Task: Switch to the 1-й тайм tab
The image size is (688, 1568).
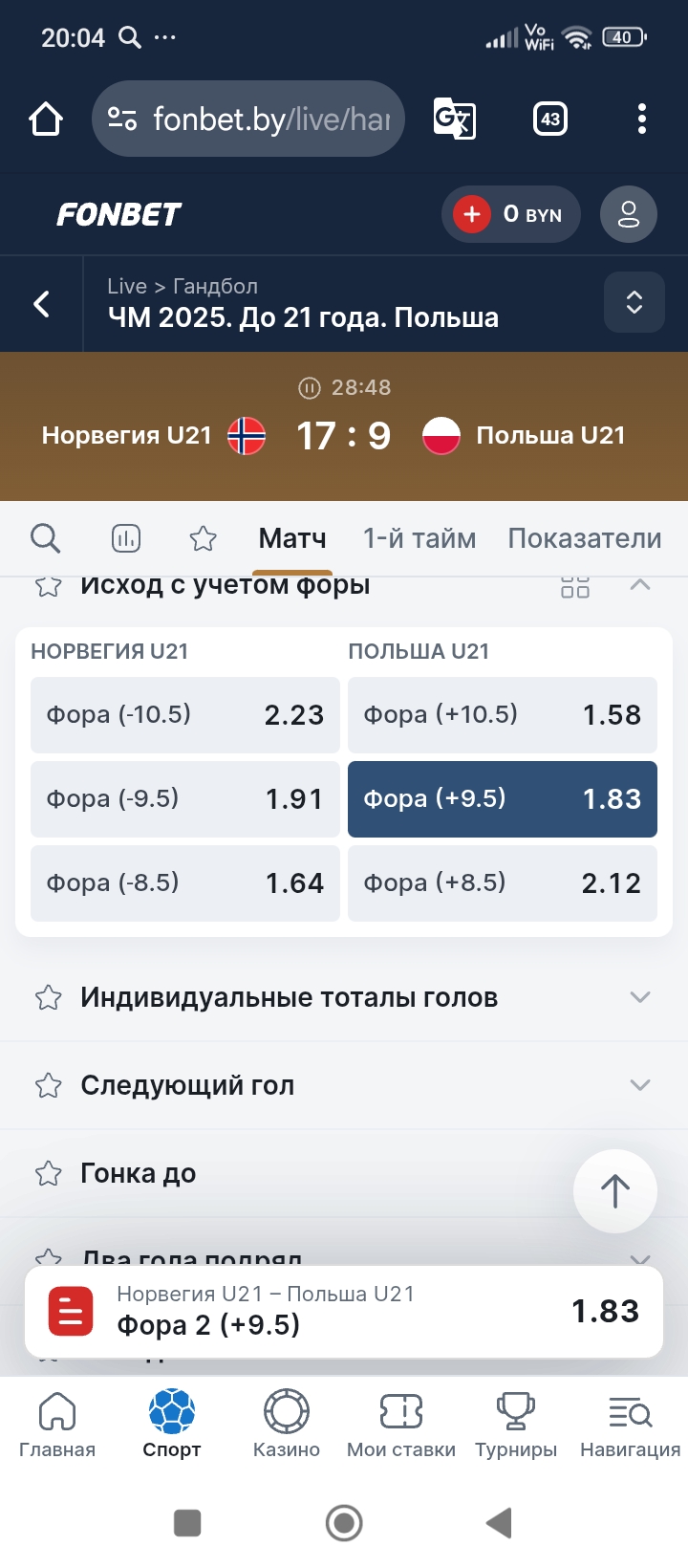Action: point(418,538)
